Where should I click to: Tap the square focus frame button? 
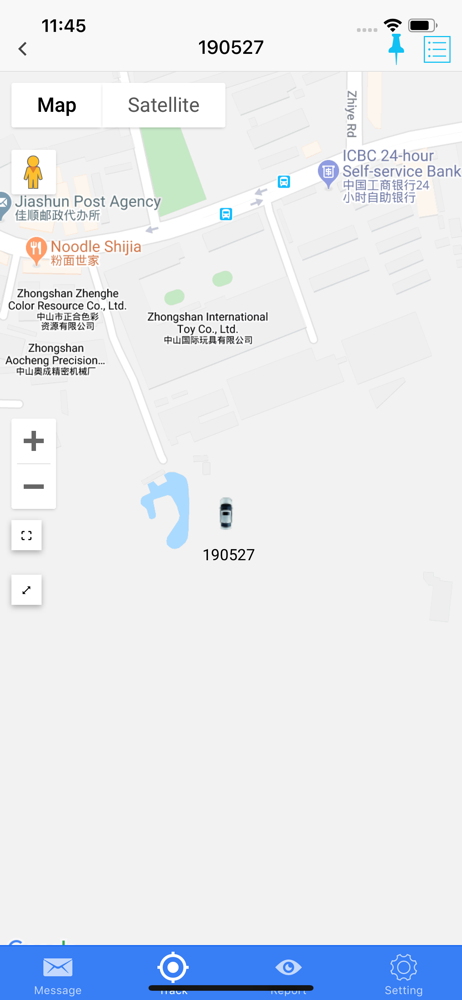(x=26, y=535)
